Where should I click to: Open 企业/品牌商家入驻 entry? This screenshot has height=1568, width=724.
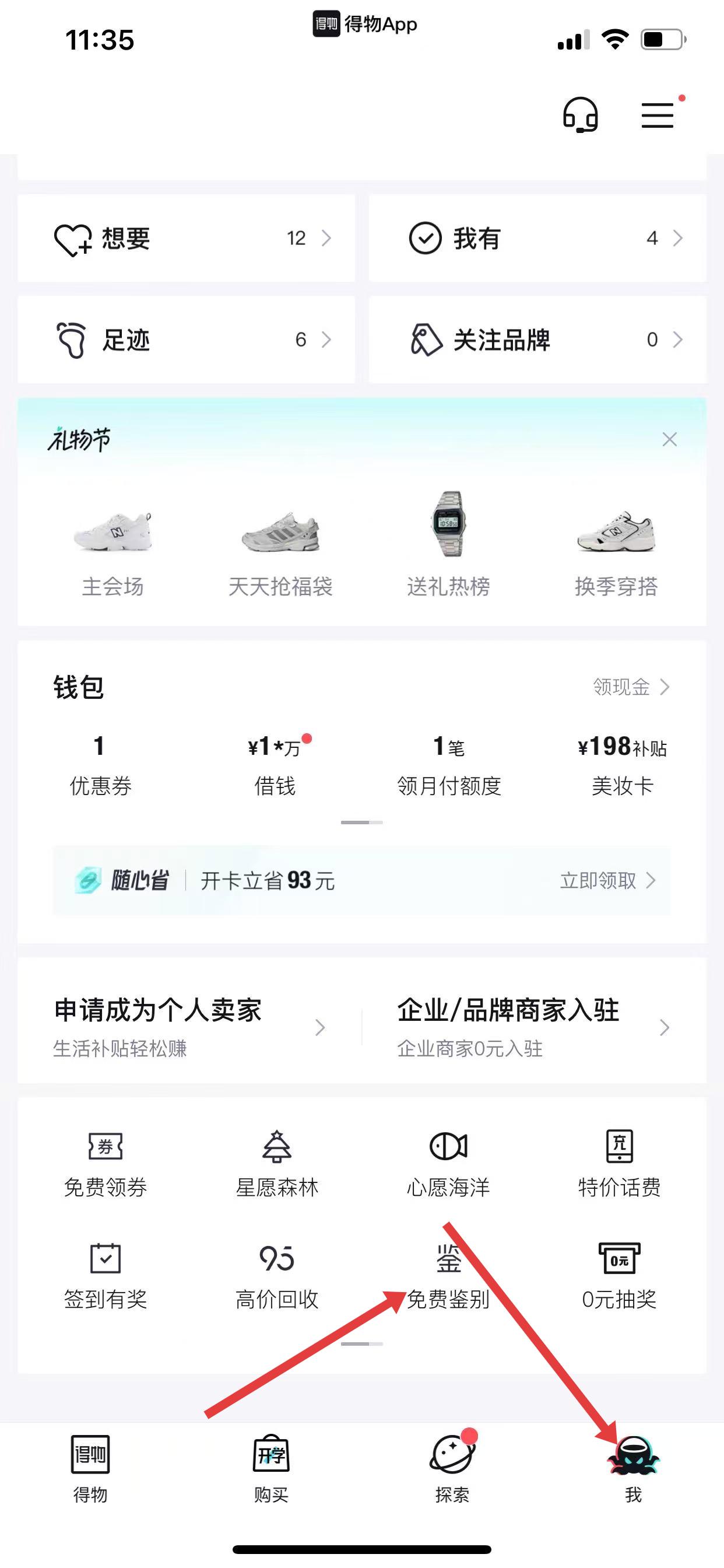click(x=532, y=1027)
